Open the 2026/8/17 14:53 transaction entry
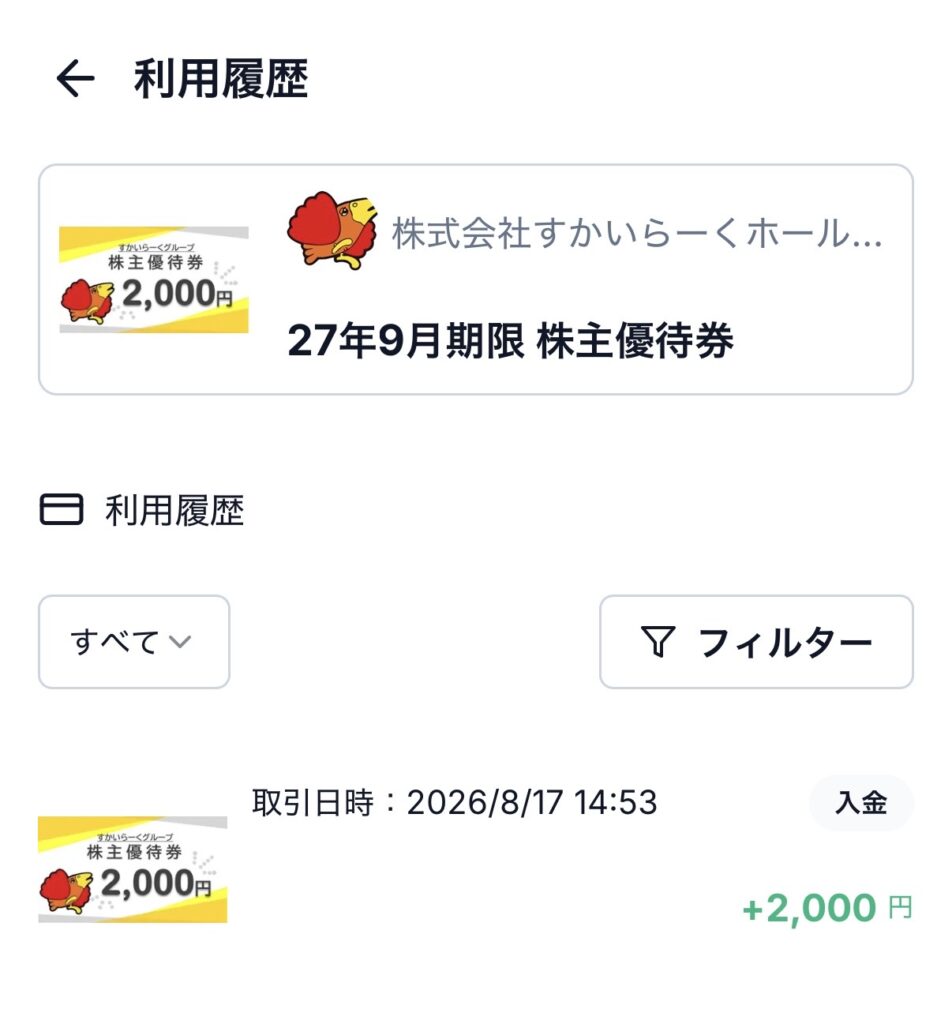The width and height of the screenshot is (952, 1024). point(475,861)
